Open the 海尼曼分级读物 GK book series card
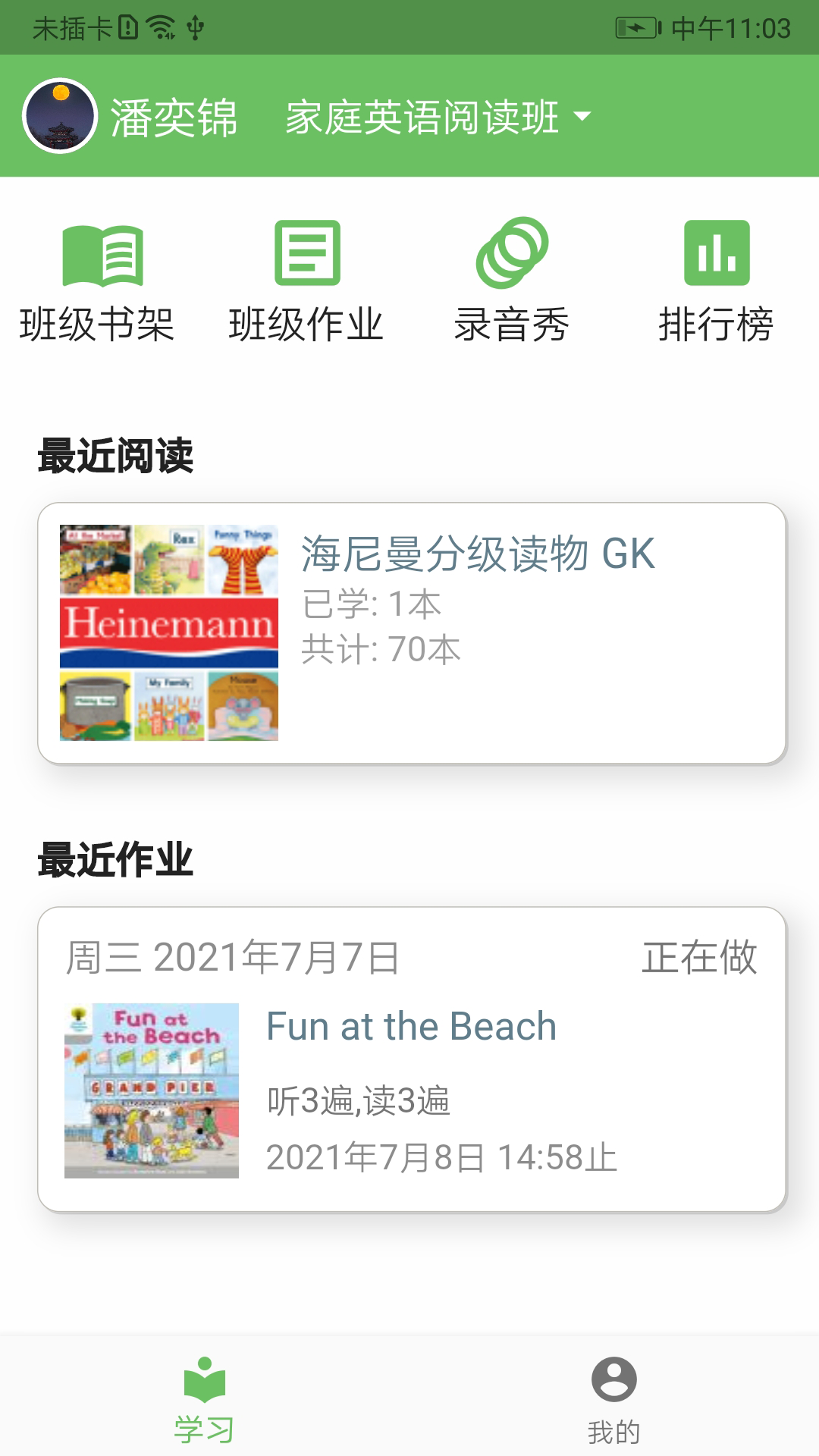 click(x=412, y=632)
